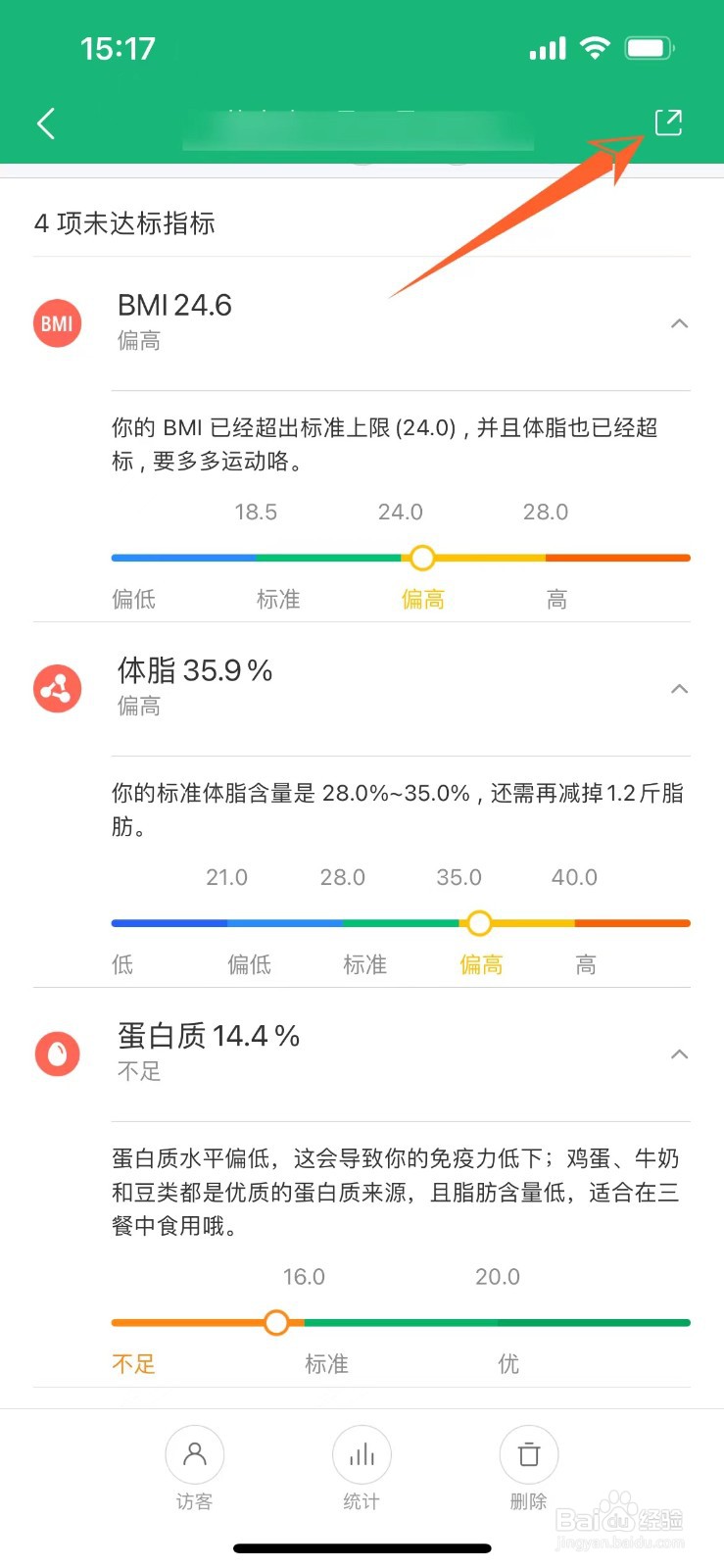Collapse the BMI 24.6 section
This screenshot has width=724, height=1568.
click(x=679, y=323)
